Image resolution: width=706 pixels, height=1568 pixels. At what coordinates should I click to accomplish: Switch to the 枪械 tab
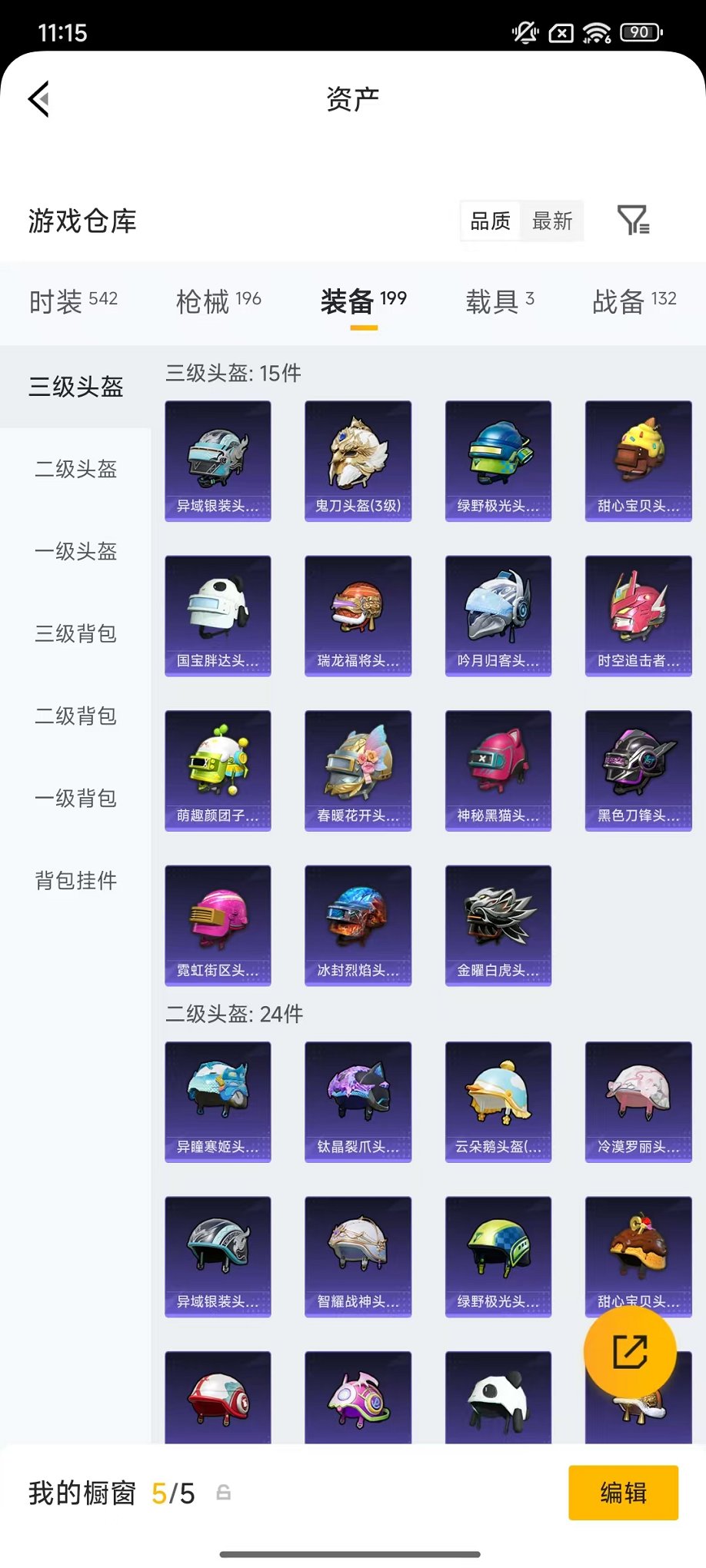tap(218, 301)
